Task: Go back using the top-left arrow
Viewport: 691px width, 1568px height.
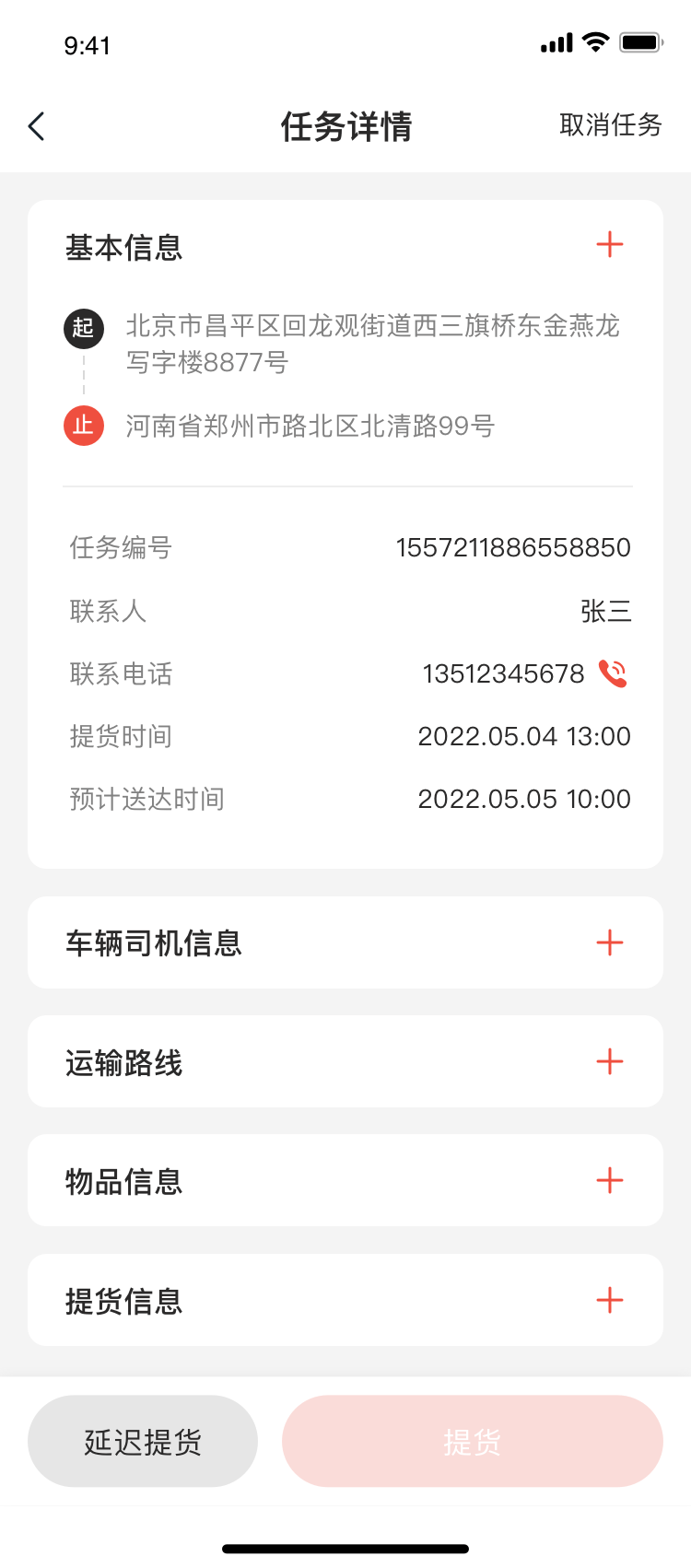Action: pyautogui.click(x=37, y=126)
